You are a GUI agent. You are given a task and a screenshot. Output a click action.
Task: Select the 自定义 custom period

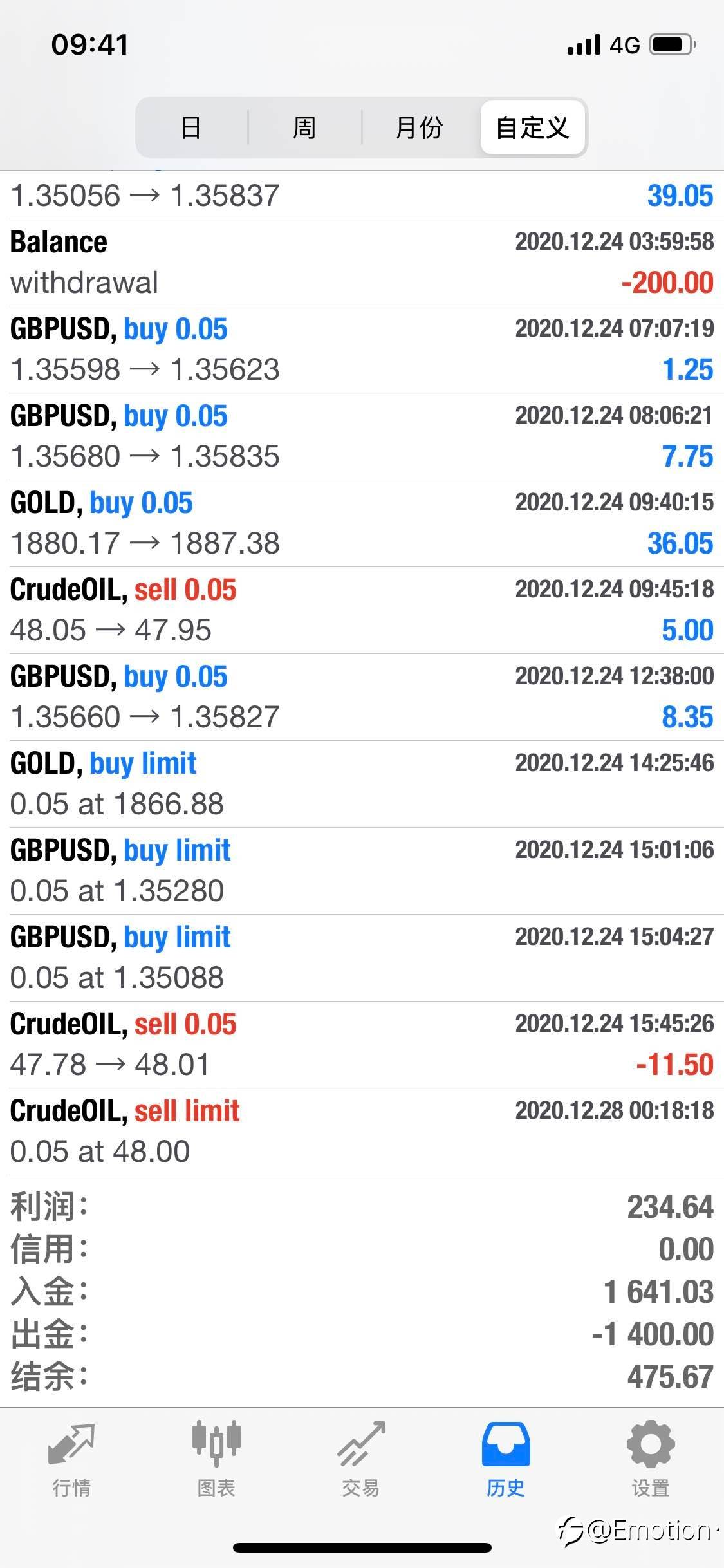click(x=533, y=127)
